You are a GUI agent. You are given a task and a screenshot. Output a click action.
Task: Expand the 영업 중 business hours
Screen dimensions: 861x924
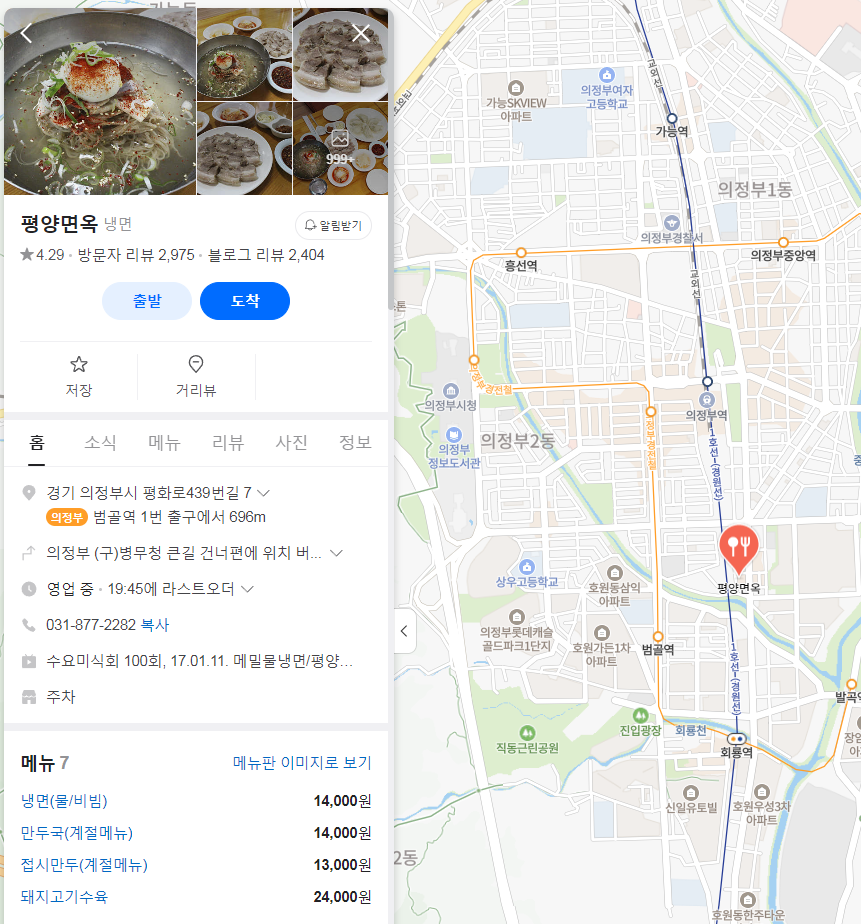[247, 589]
